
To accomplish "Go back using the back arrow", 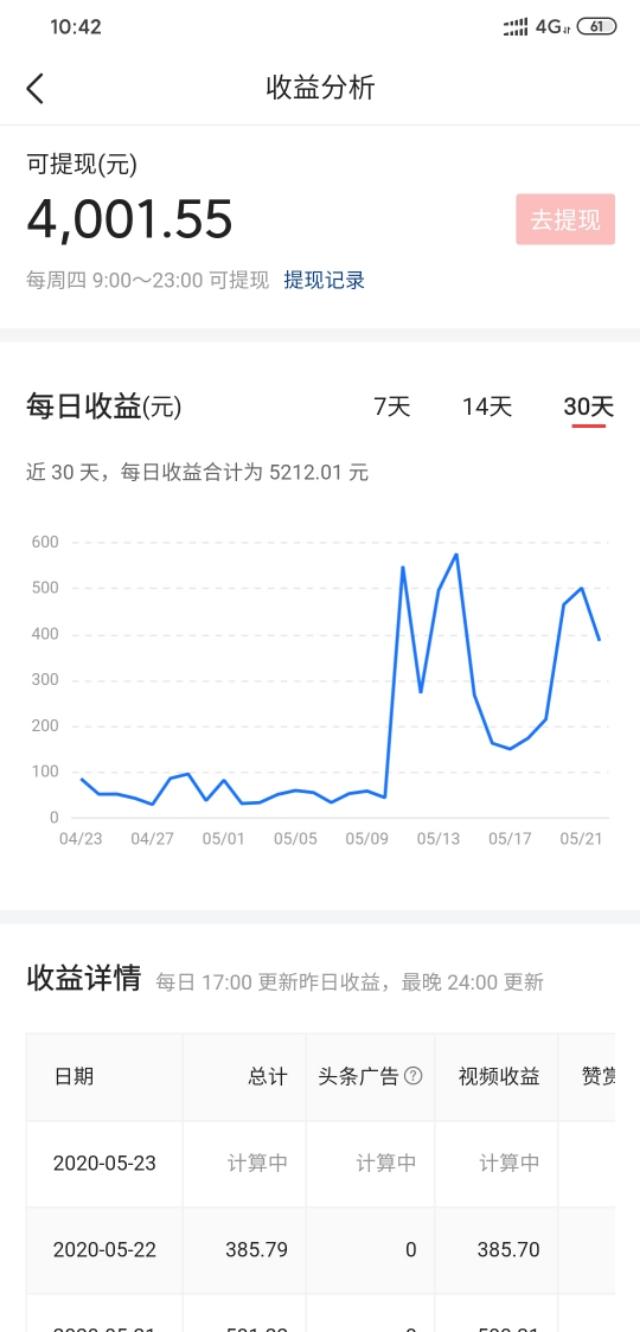I will click(35, 88).
